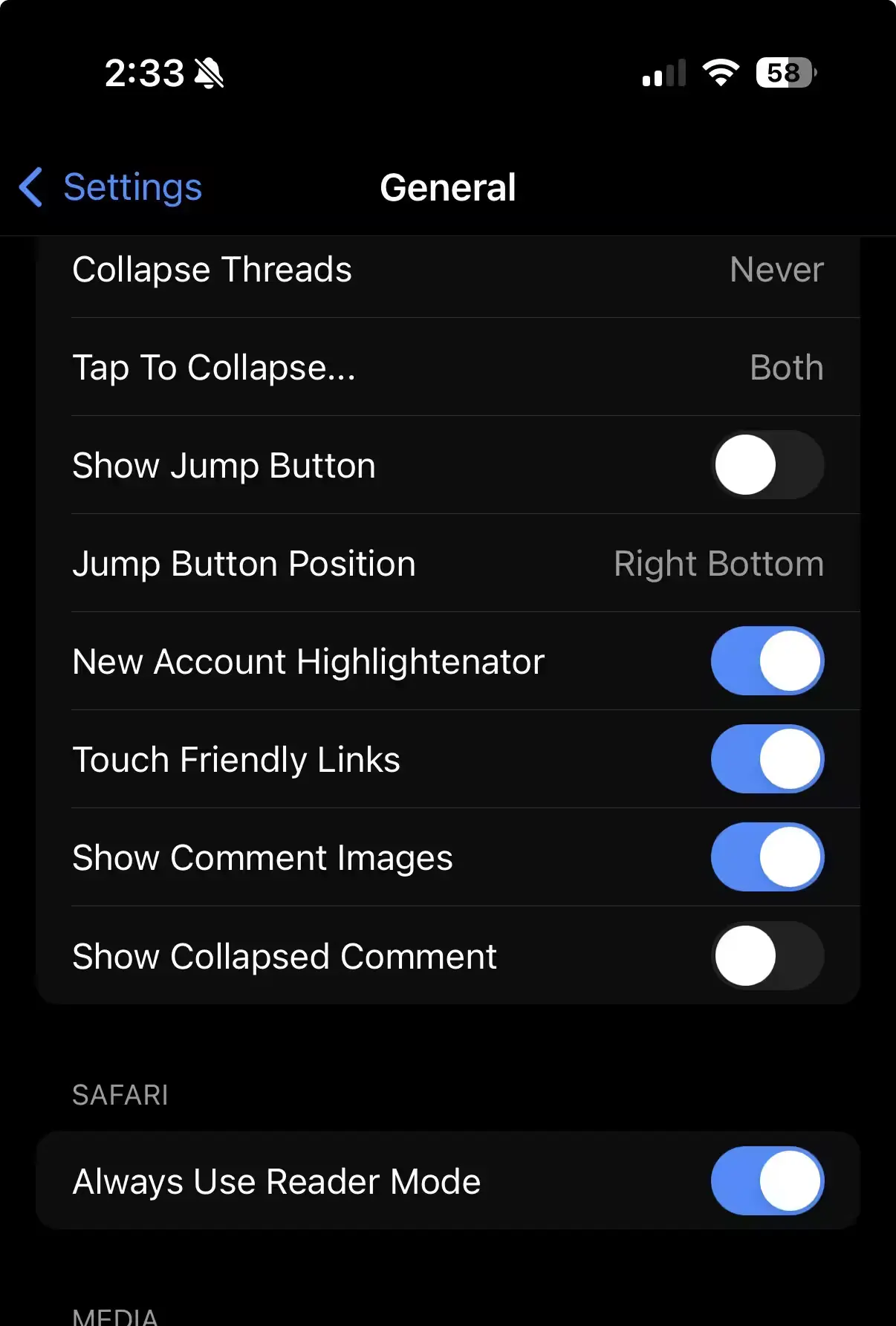Screen dimensions: 896x1326
Task: Enable the Show Jump Button switch
Action: (x=767, y=465)
